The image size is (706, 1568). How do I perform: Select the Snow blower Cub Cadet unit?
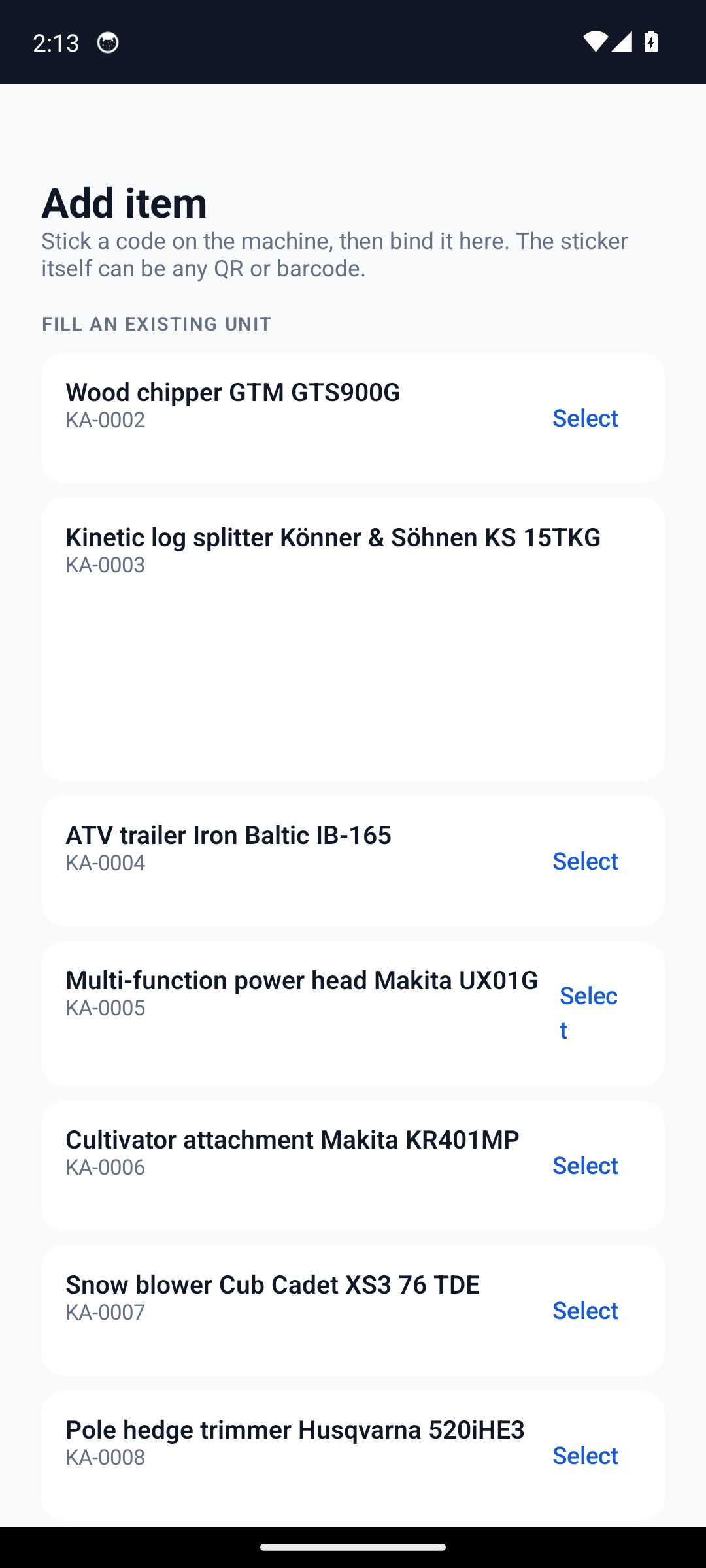click(585, 1311)
